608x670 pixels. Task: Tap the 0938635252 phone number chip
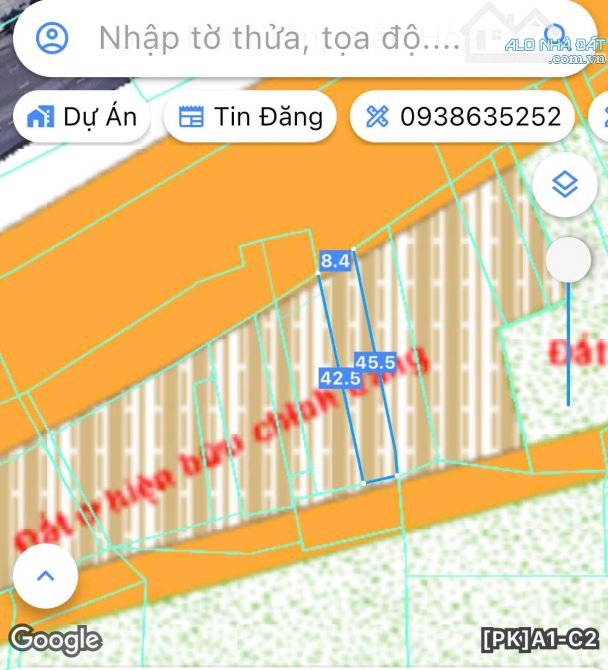point(463,117)
